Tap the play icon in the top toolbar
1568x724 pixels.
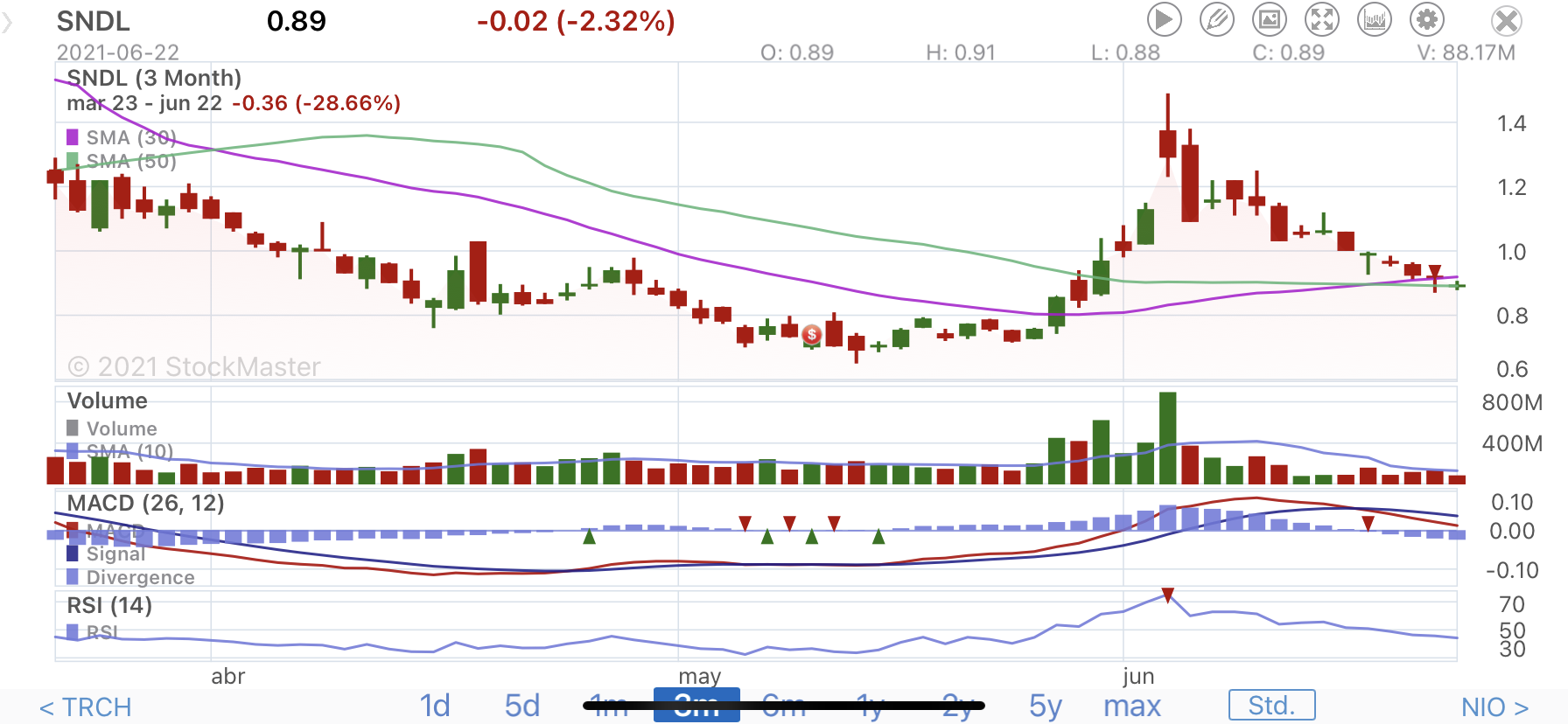click(x=1164, y=19)
